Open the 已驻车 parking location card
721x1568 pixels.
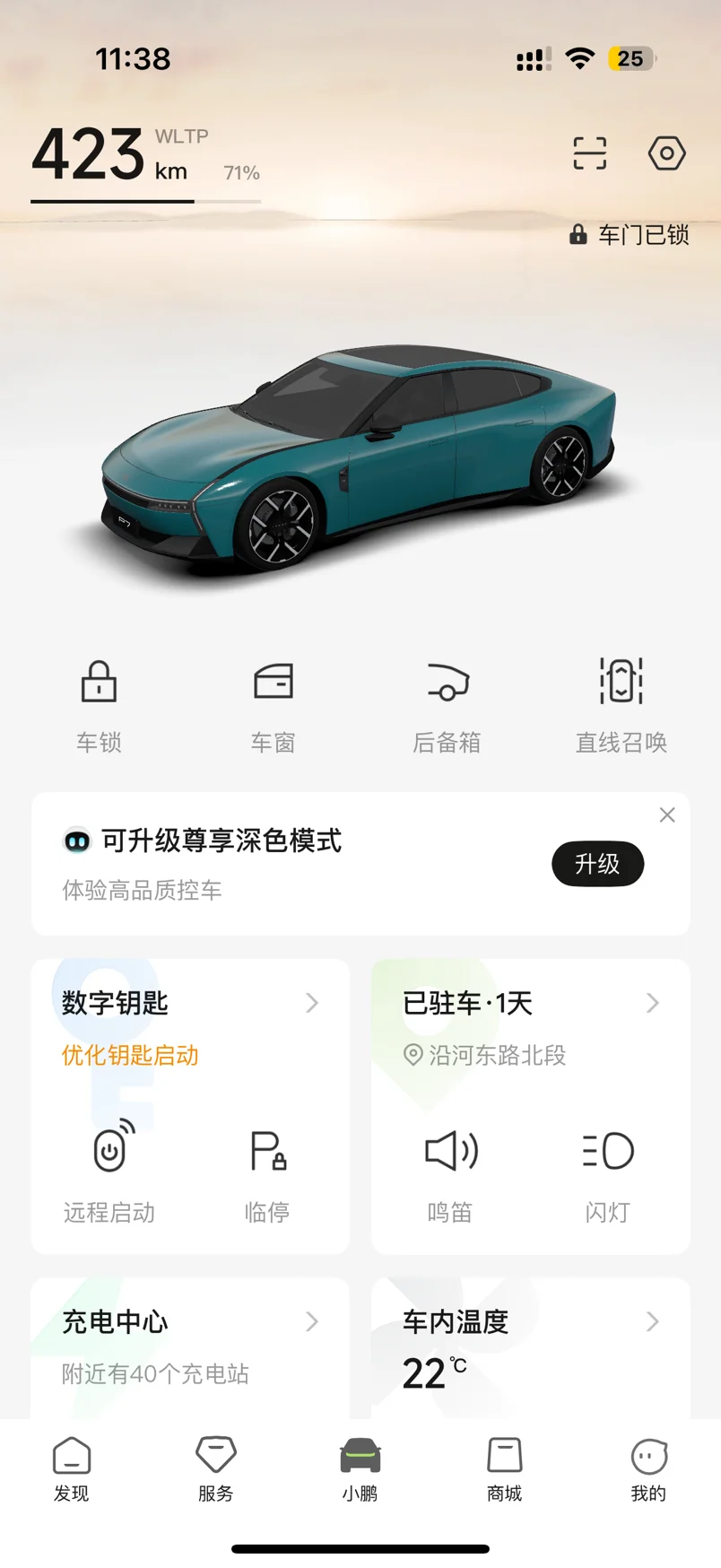[529, 1003]
